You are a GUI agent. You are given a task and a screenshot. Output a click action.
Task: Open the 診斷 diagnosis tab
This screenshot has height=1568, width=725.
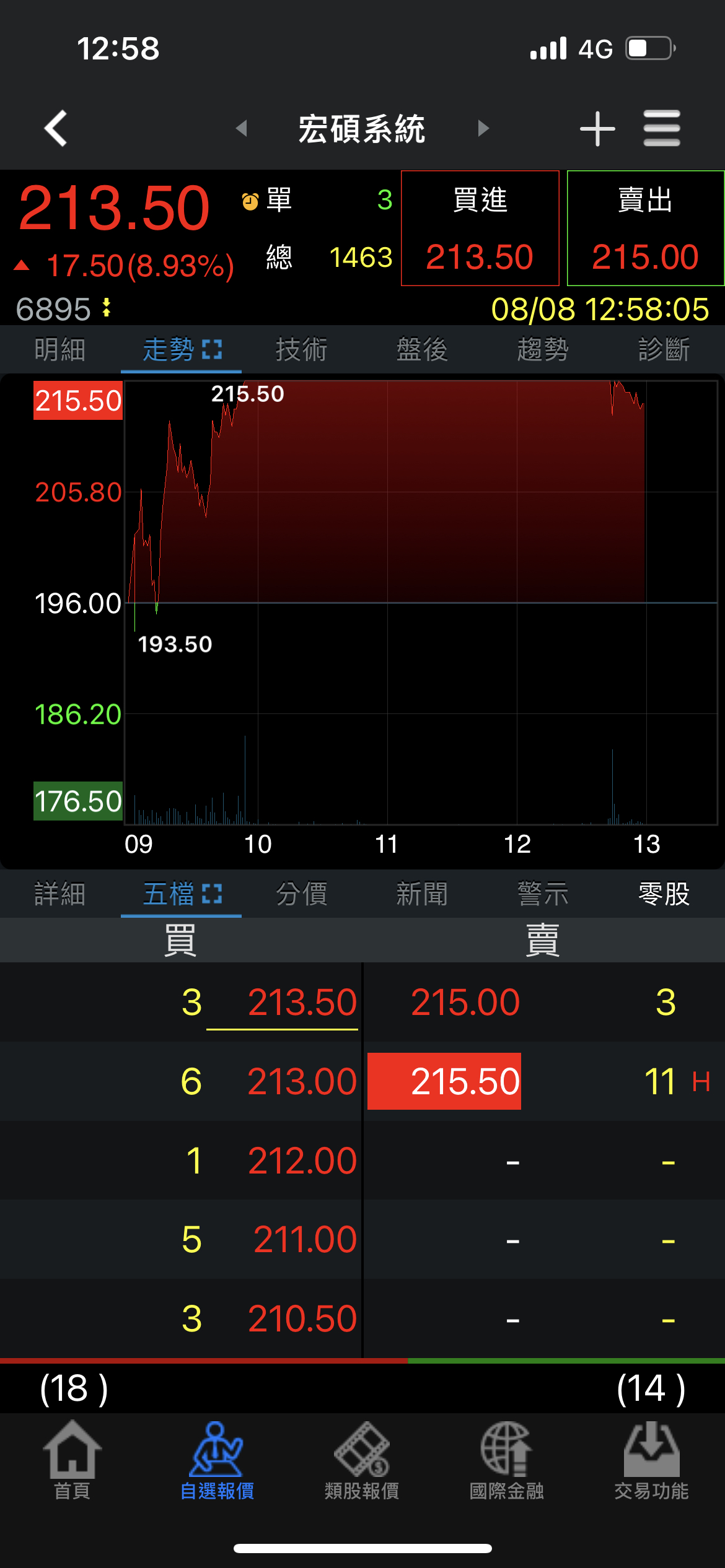[x=664, y=349]
